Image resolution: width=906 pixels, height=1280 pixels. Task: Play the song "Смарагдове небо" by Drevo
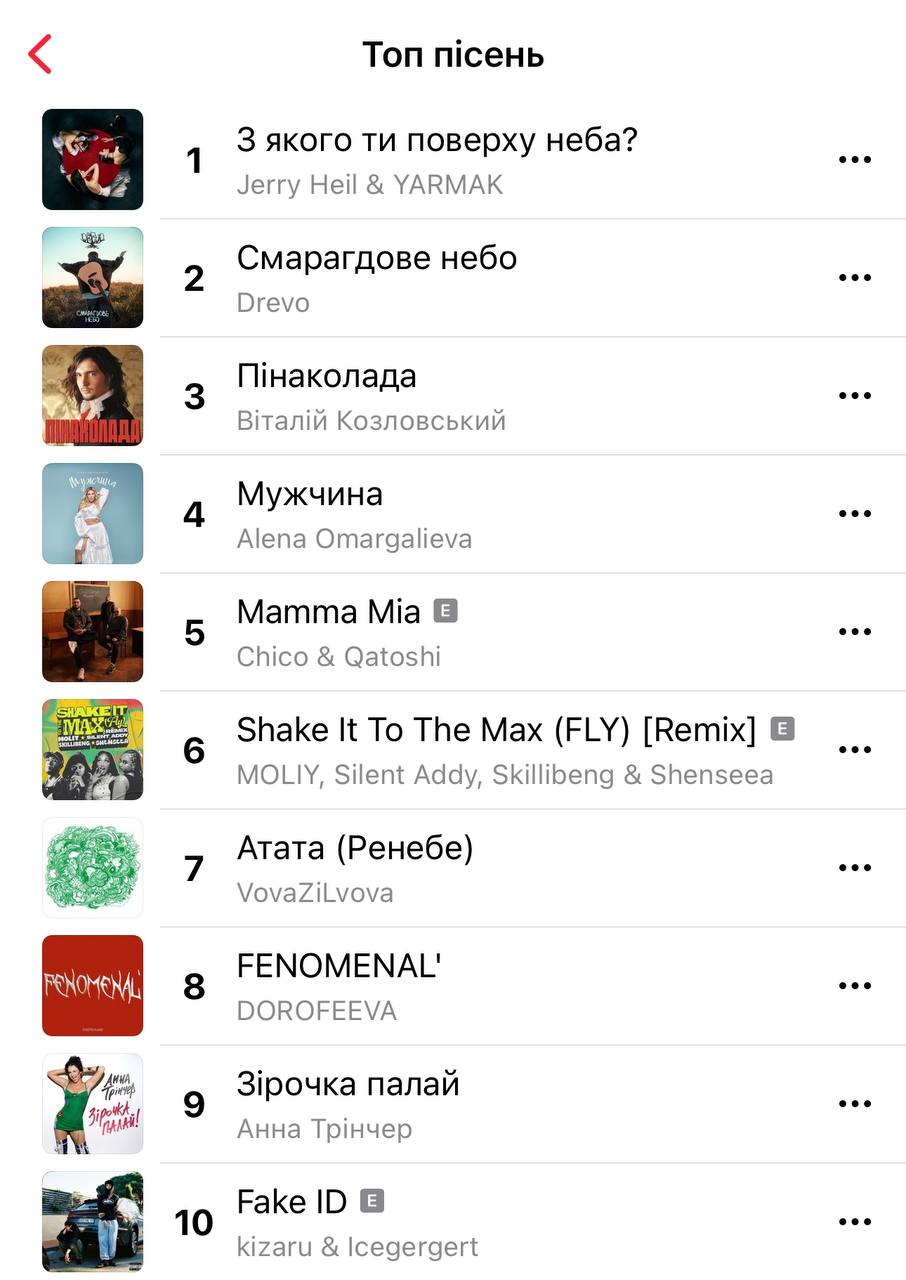click(377, 259)
